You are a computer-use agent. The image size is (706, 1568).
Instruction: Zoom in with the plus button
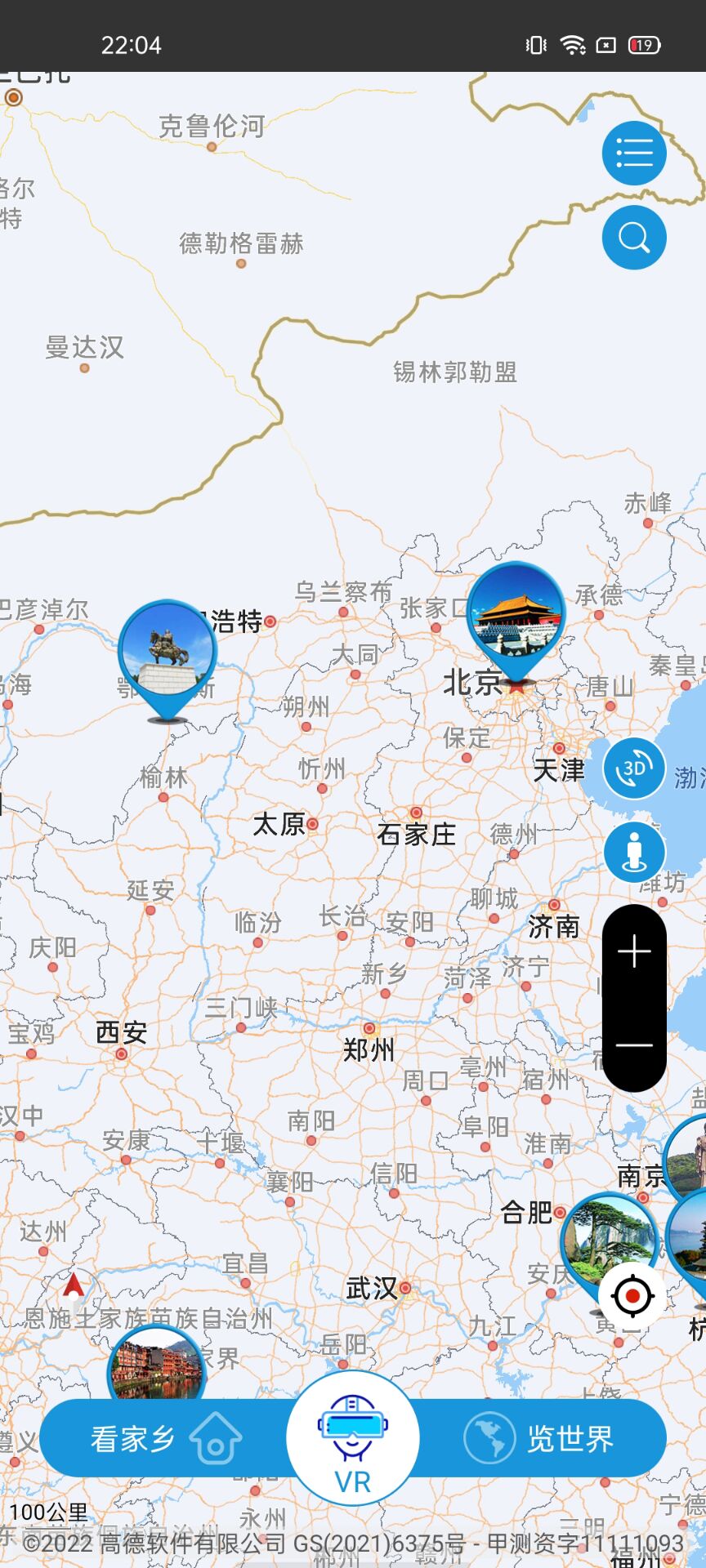634,952
